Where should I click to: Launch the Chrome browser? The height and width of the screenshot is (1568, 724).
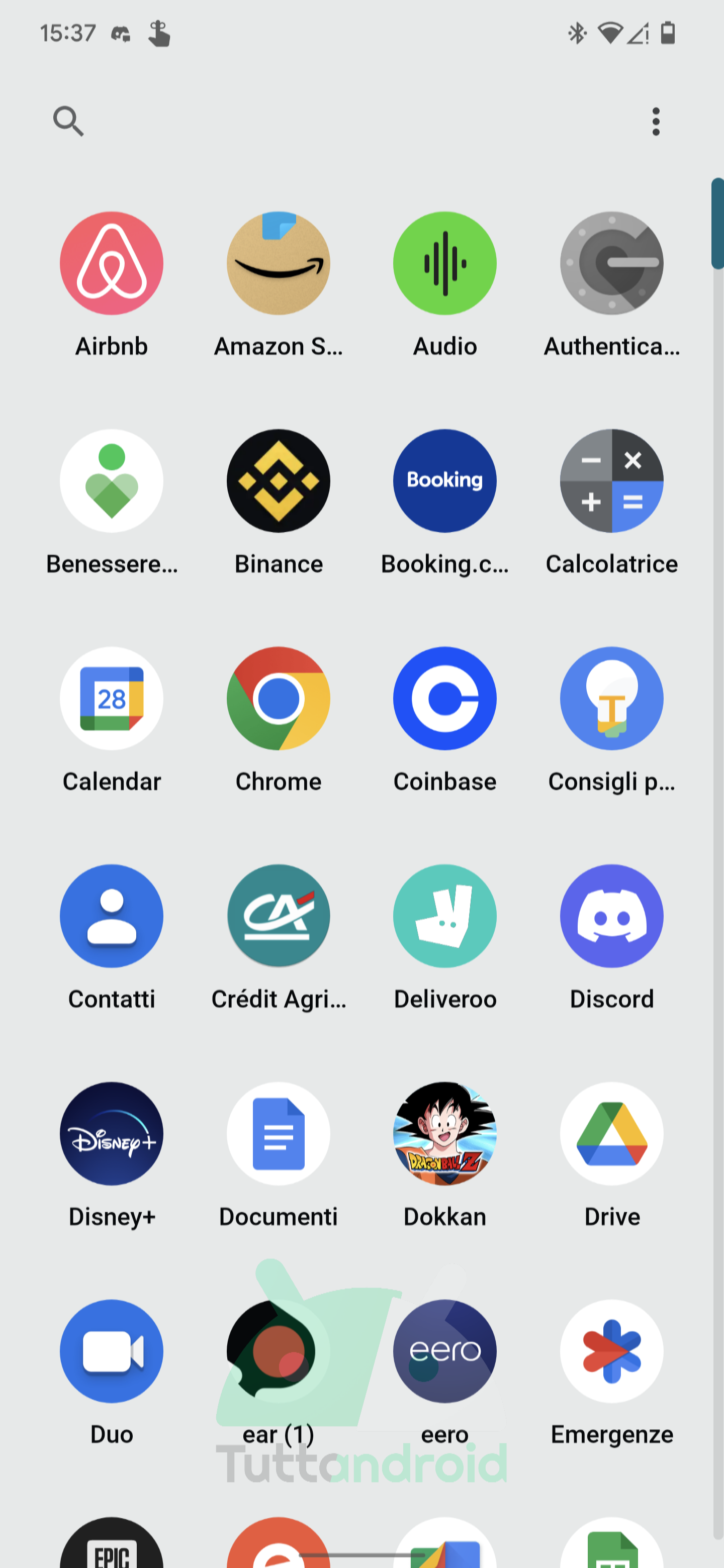point(278,699)
